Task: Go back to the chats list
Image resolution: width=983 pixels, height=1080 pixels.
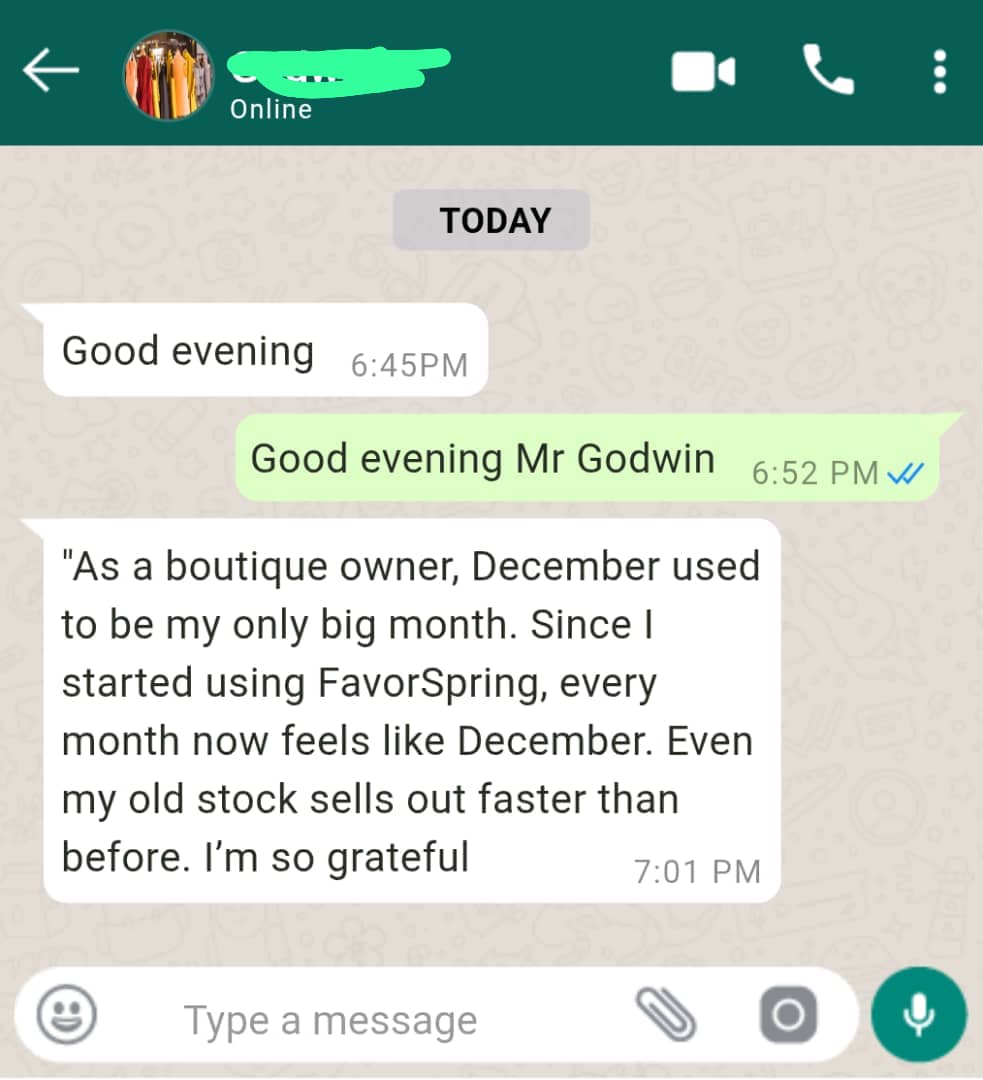Action: click(x=50, y=72)
